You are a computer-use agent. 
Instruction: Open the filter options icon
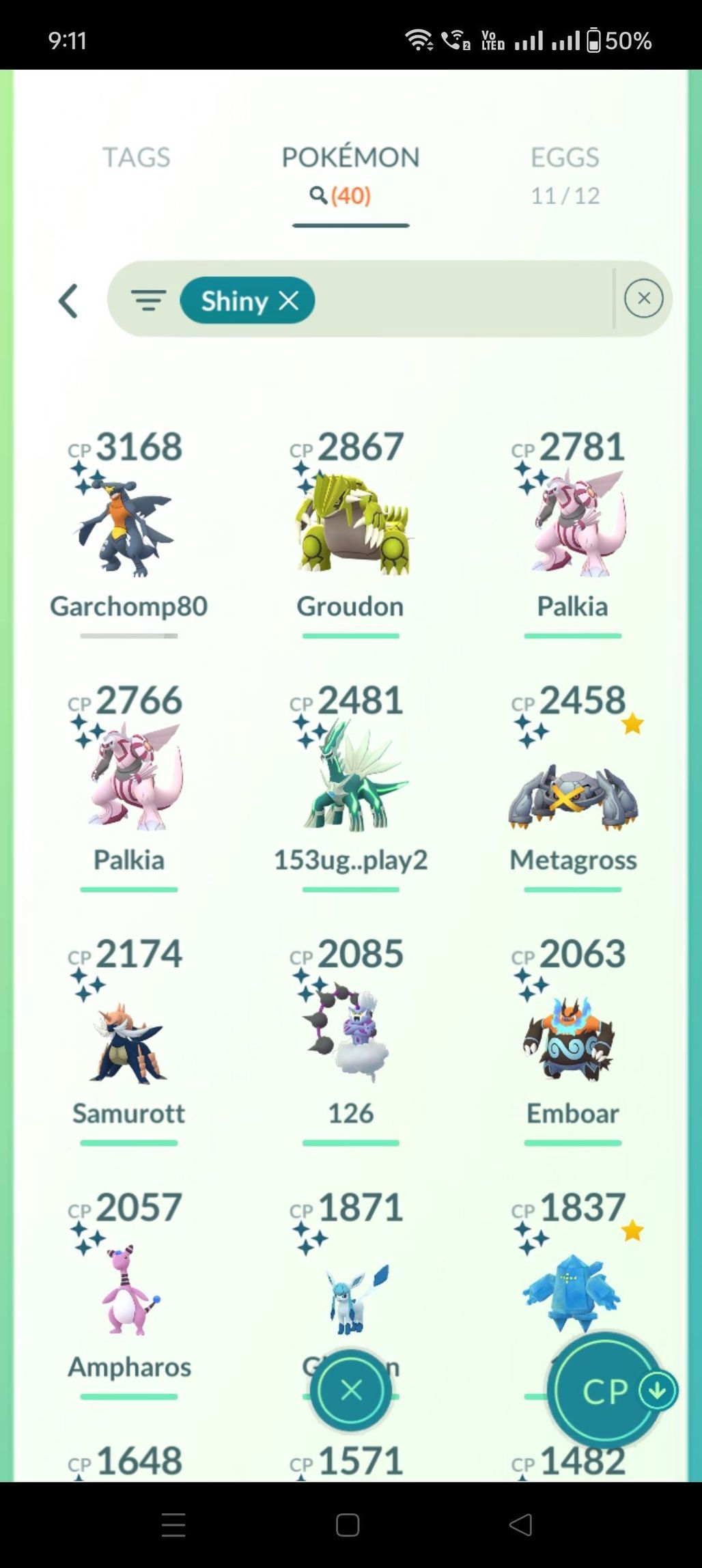point(148,300)
